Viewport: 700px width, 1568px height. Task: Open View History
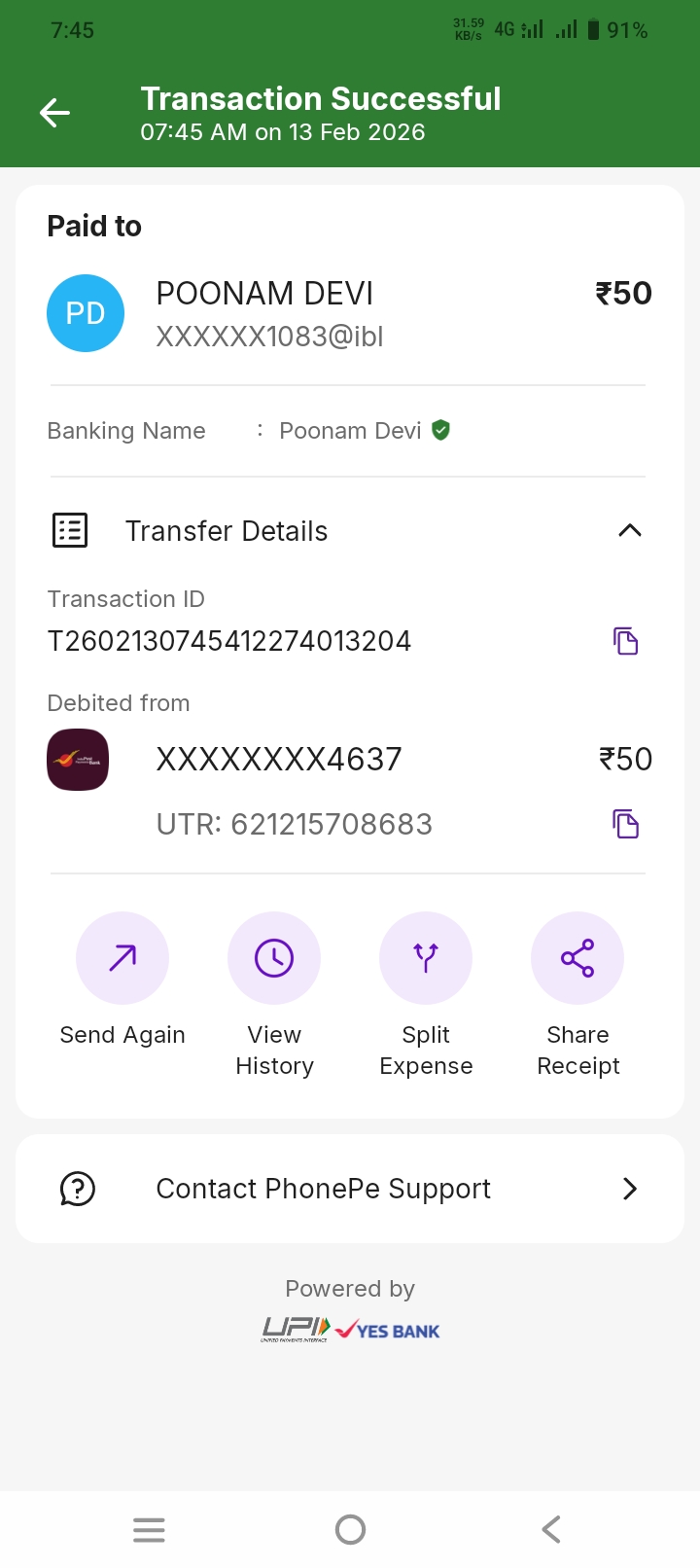click(274, 958)
